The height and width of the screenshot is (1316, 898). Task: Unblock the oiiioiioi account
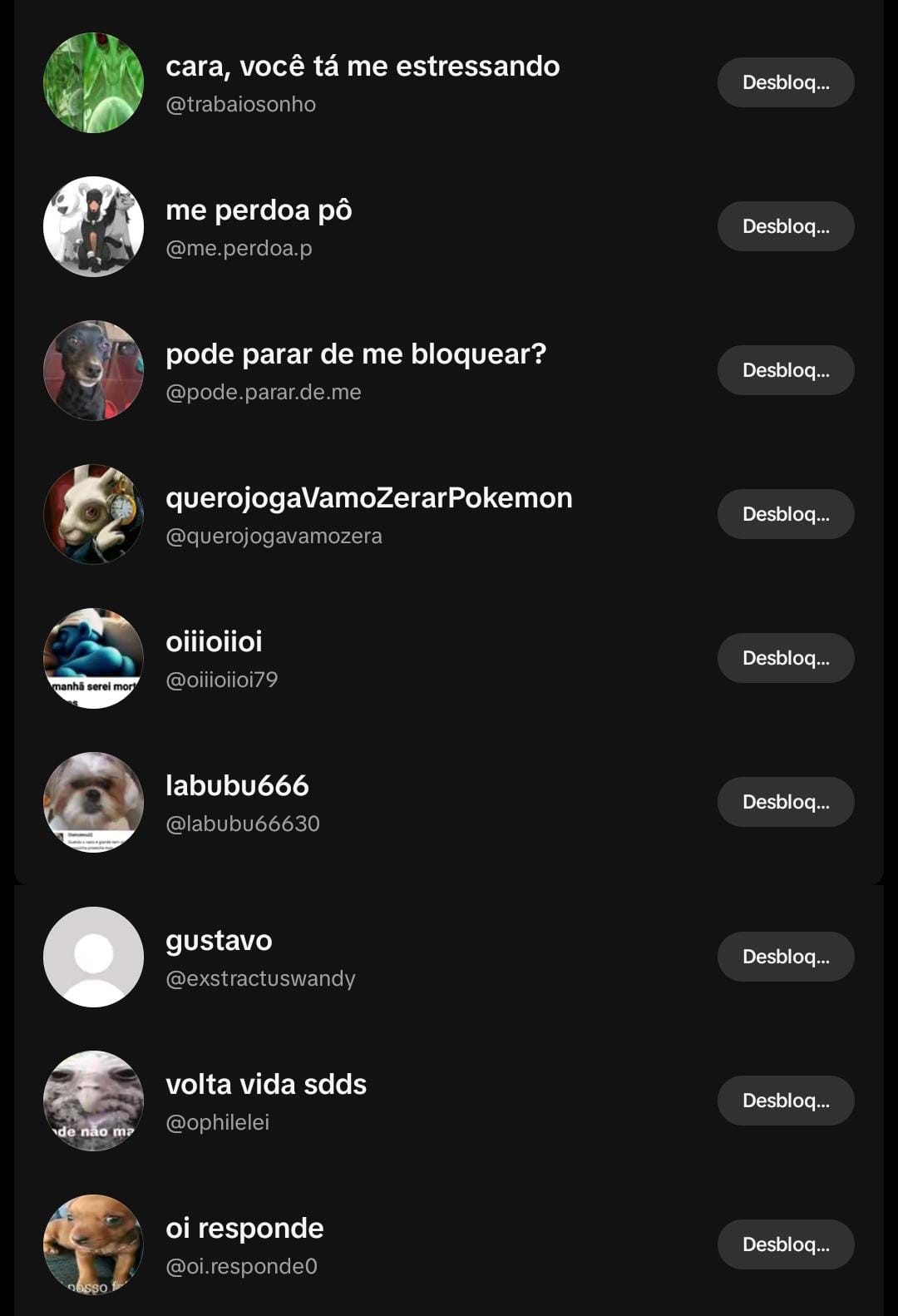[786, 658]
